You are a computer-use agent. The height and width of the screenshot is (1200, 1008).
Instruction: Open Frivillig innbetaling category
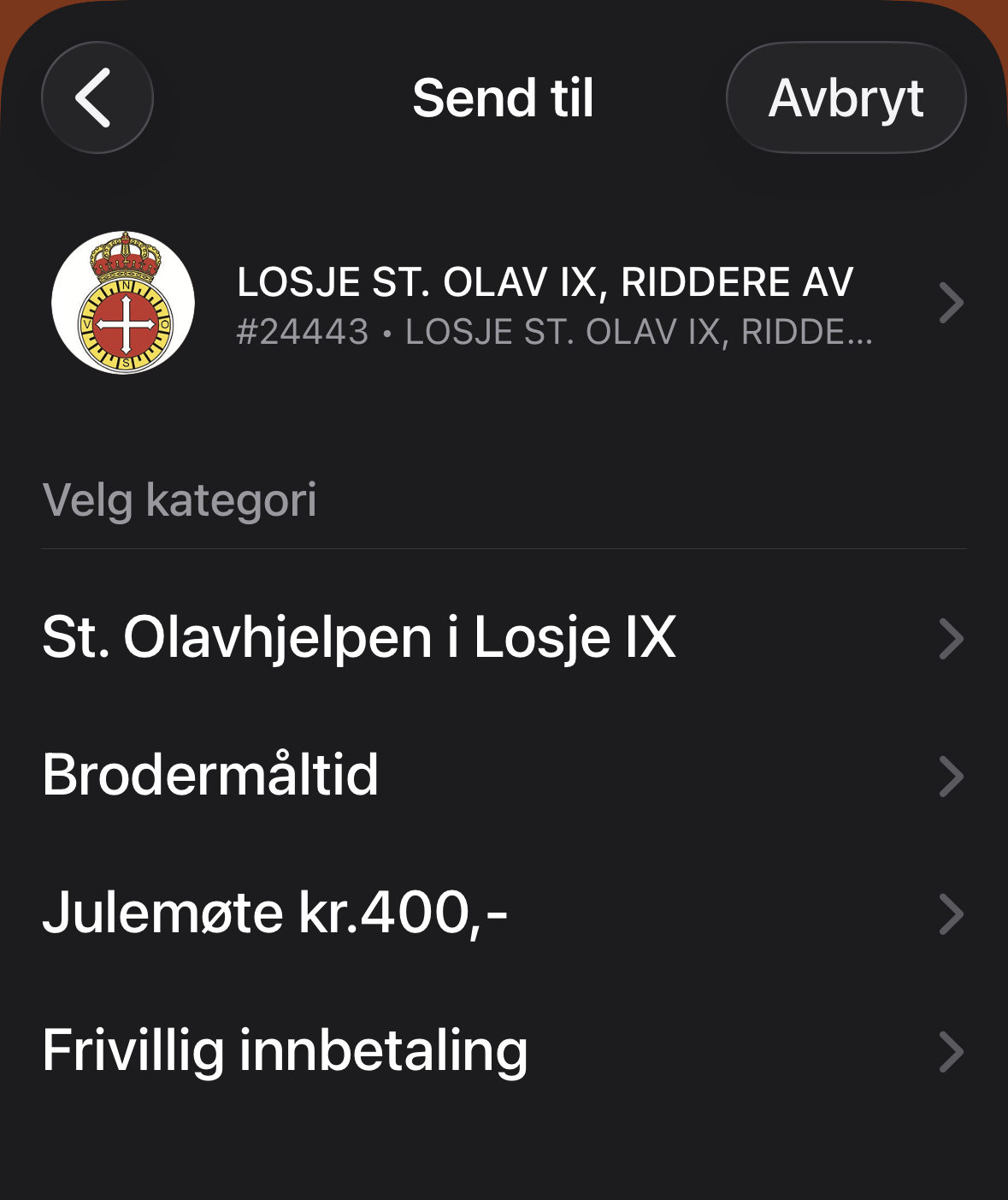[x=504, y=1051]
